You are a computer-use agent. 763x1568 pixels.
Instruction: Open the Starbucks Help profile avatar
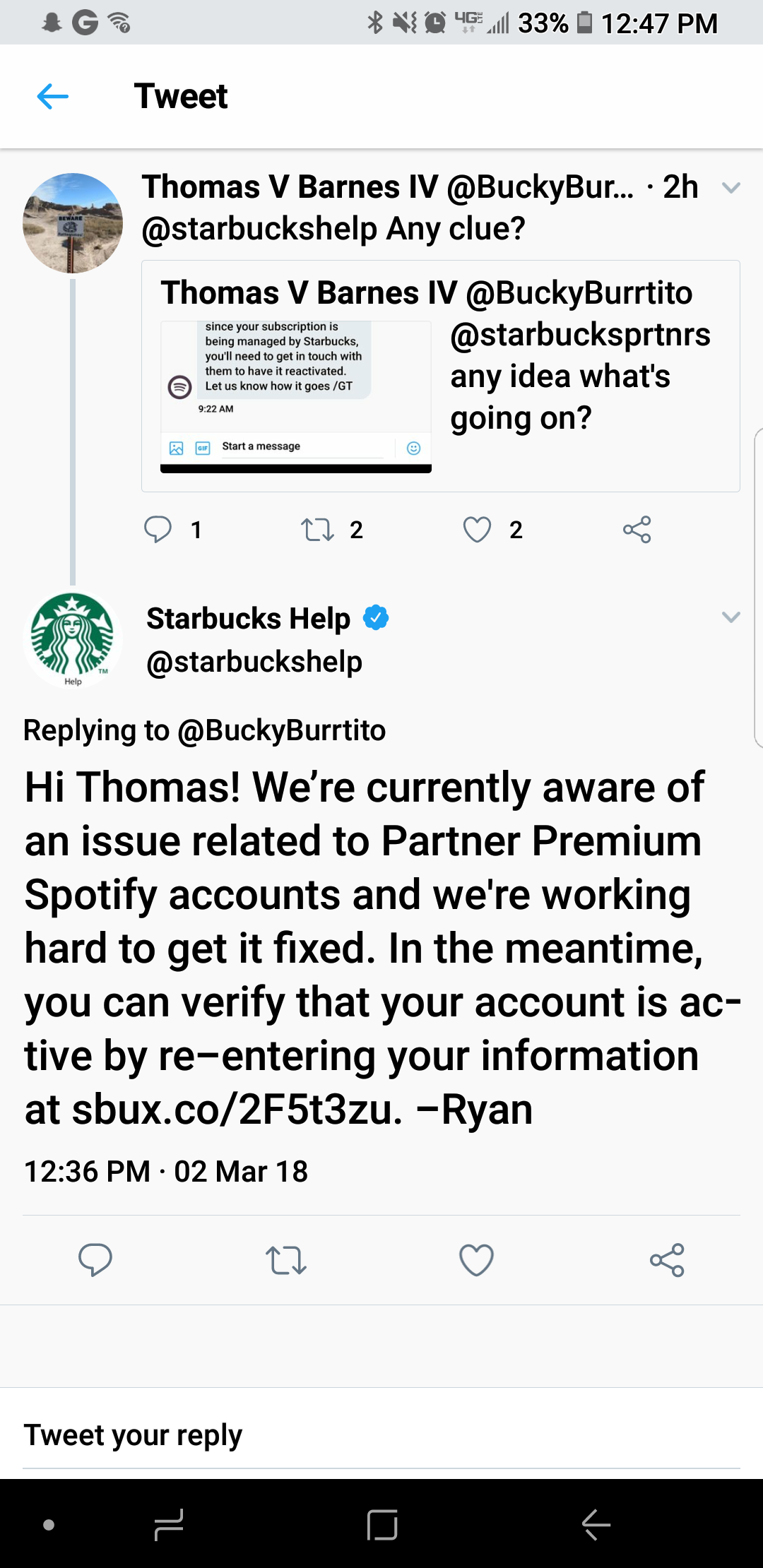coord(73,639)
